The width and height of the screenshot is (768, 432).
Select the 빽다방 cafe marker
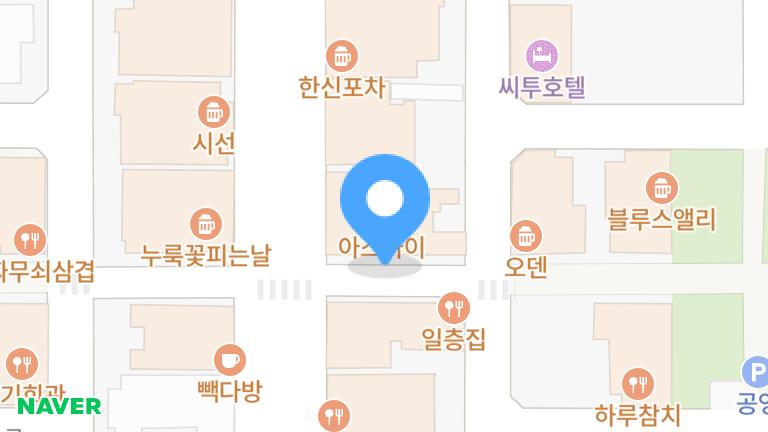(x=229, y=359)
